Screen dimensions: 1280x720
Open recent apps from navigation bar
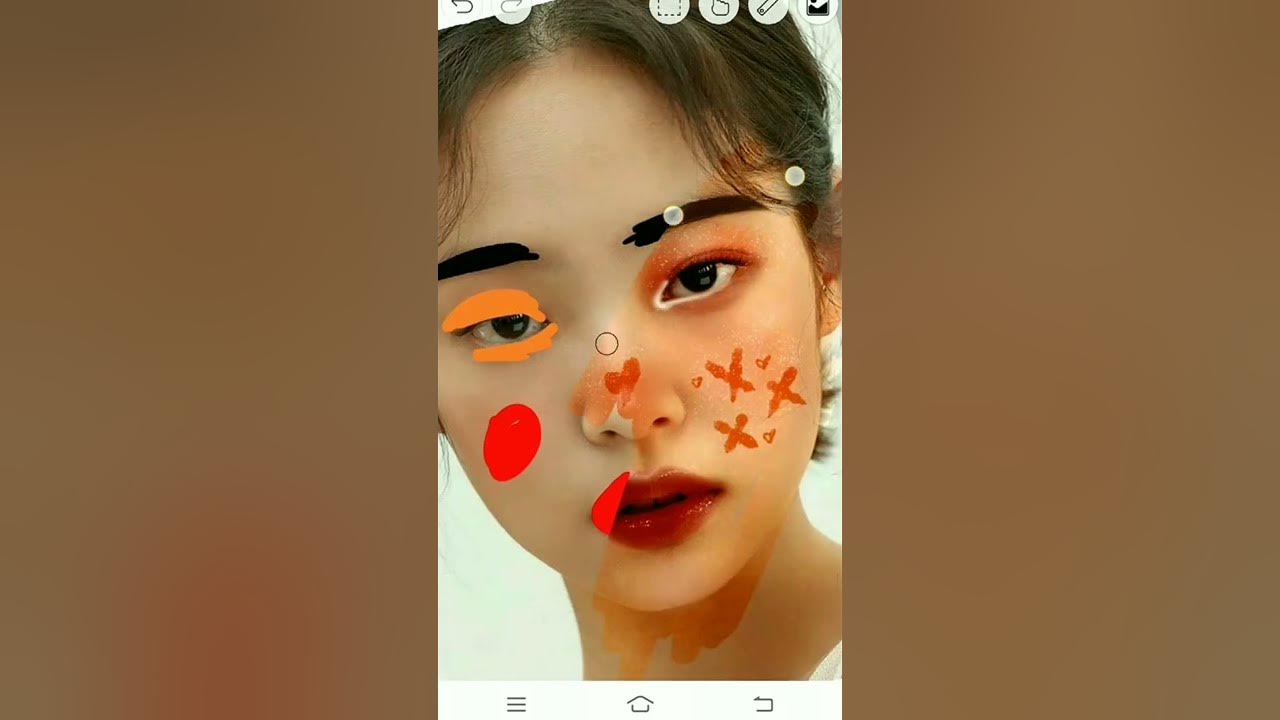(516, 704)
